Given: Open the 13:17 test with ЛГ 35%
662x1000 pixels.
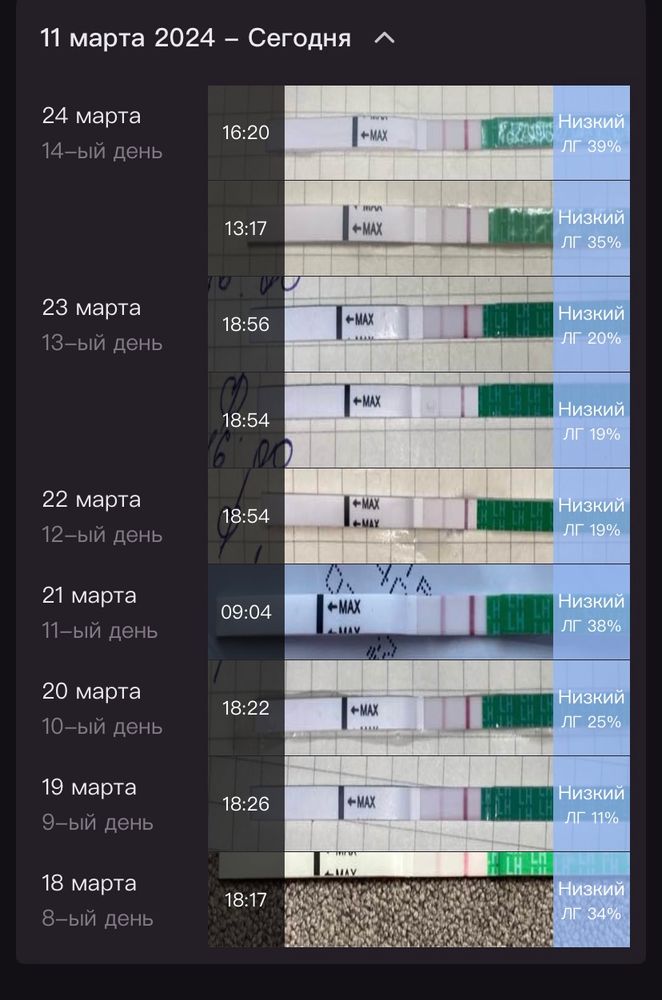Looking at the screenshot, I should click(x=418, y=229).
